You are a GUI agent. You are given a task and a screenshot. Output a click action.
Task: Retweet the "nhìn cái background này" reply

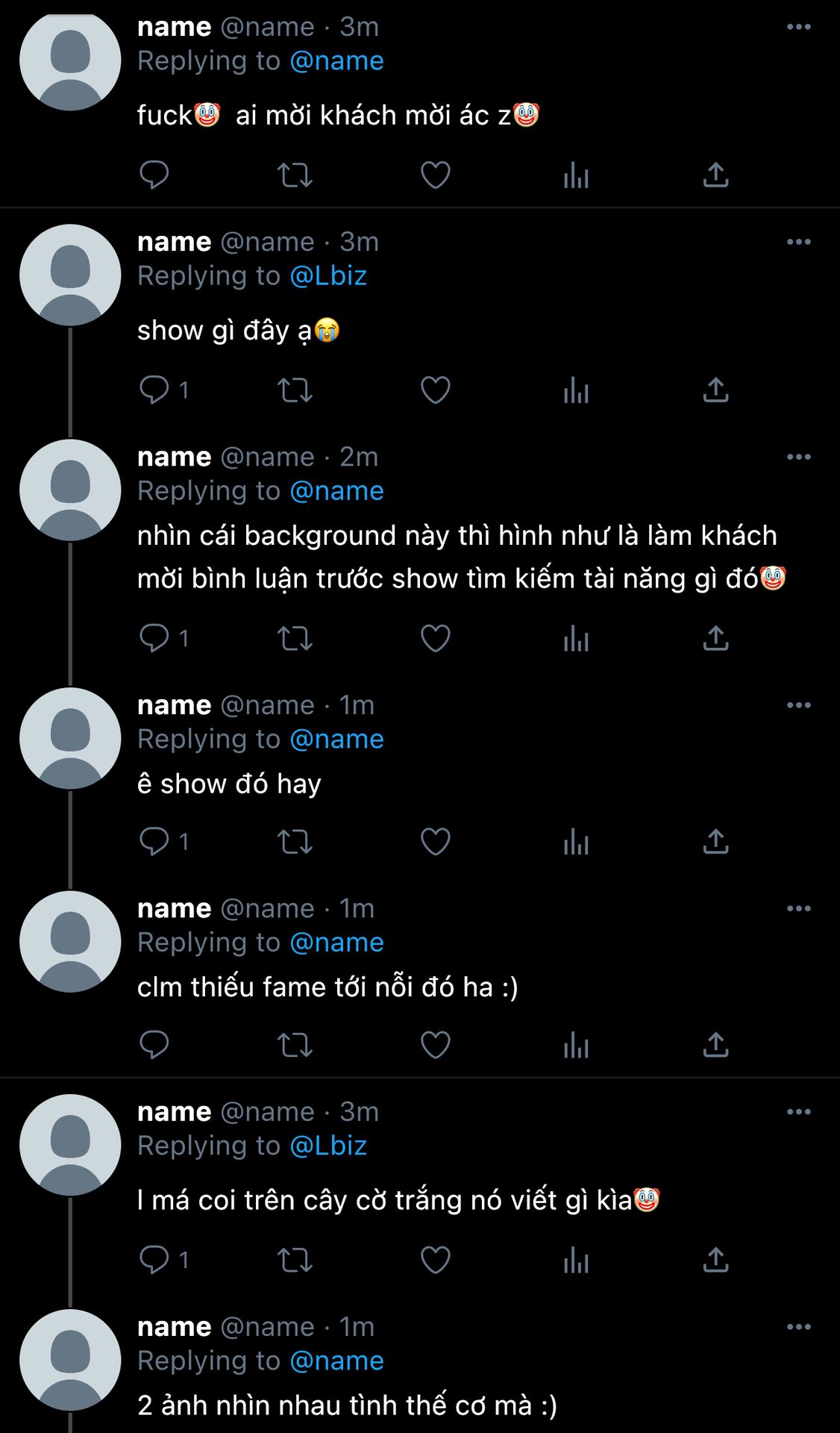pyautogui.click(x=295, y=639)
